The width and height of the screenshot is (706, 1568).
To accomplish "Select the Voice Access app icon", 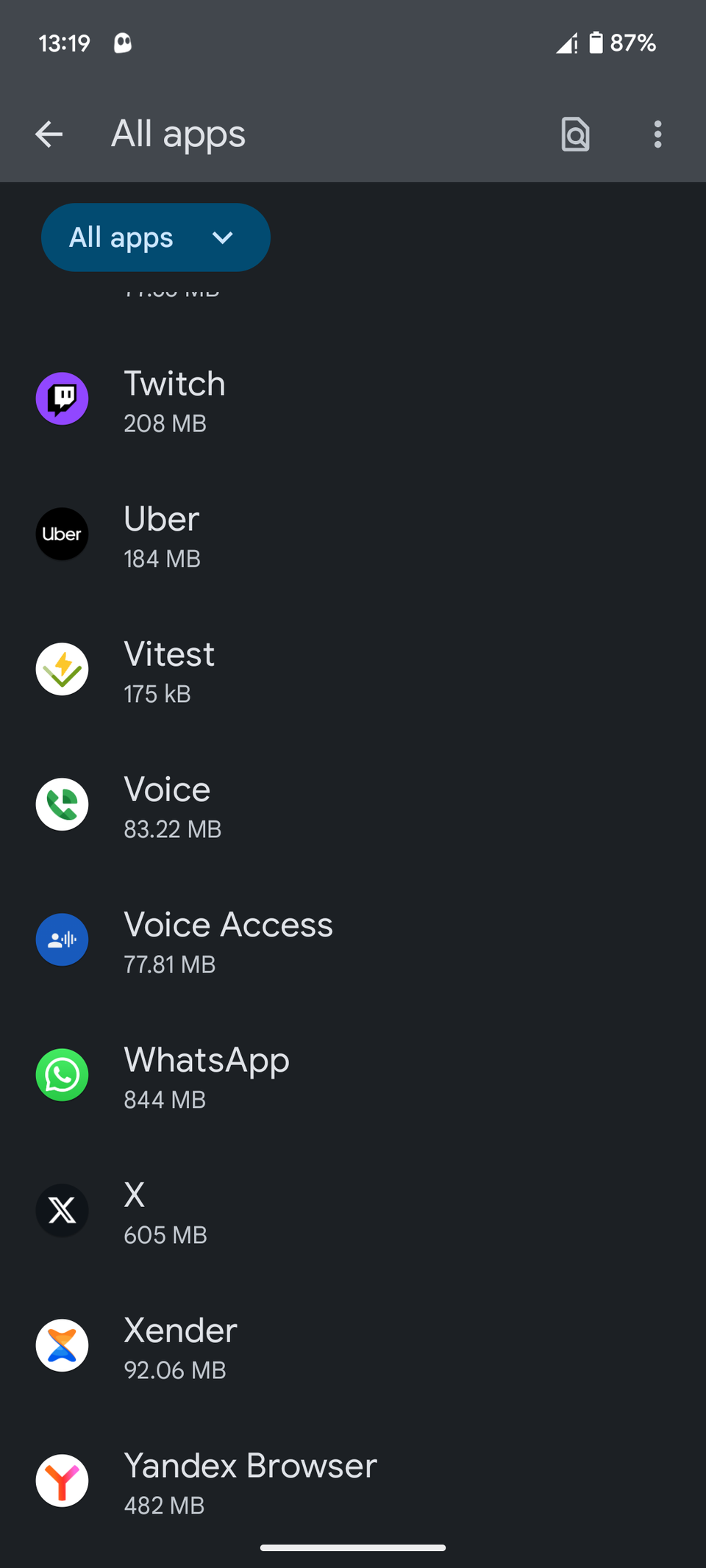I will [62, 939].
